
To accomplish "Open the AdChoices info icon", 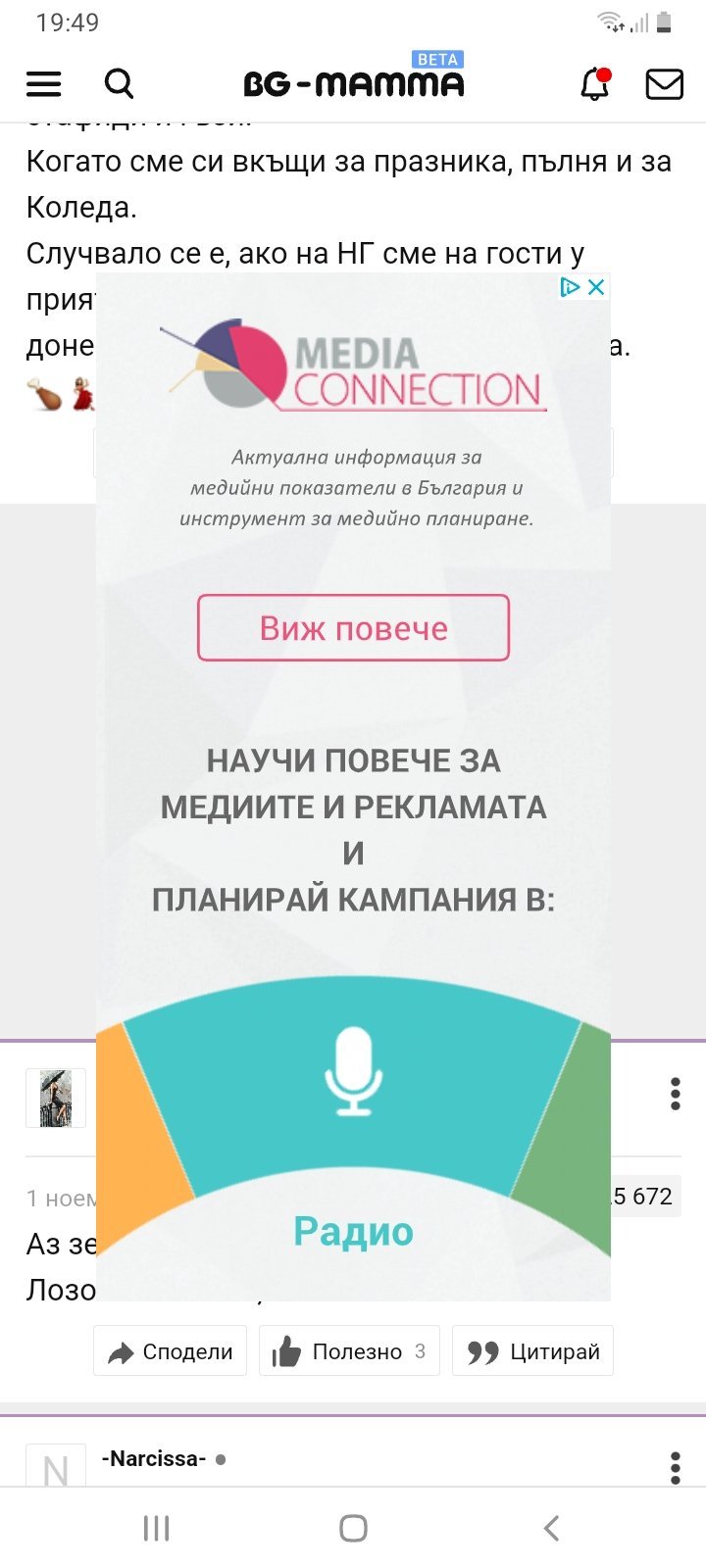I will (570, 287).
